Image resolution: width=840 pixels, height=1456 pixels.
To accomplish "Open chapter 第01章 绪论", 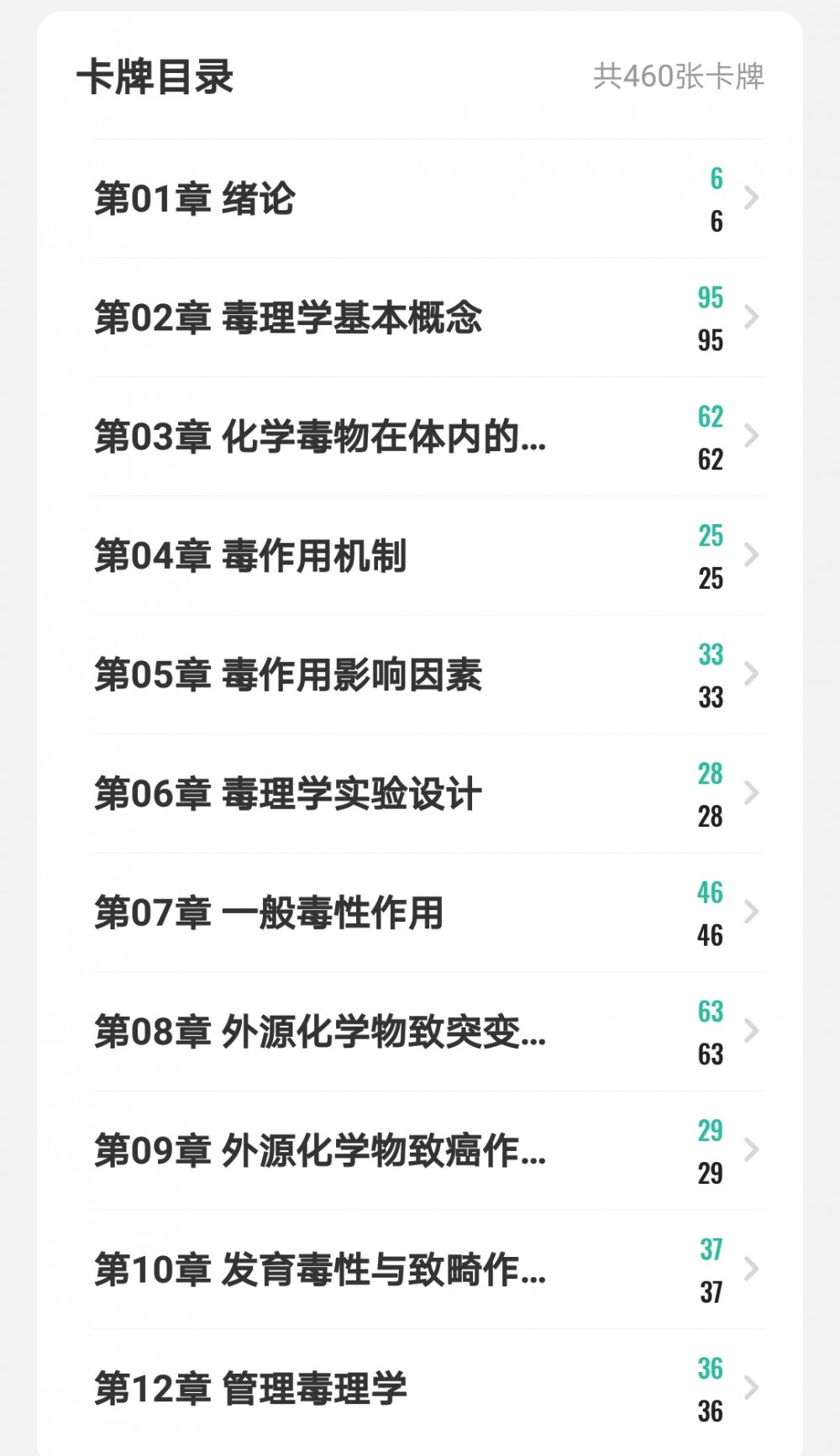I will click(429, 199).
